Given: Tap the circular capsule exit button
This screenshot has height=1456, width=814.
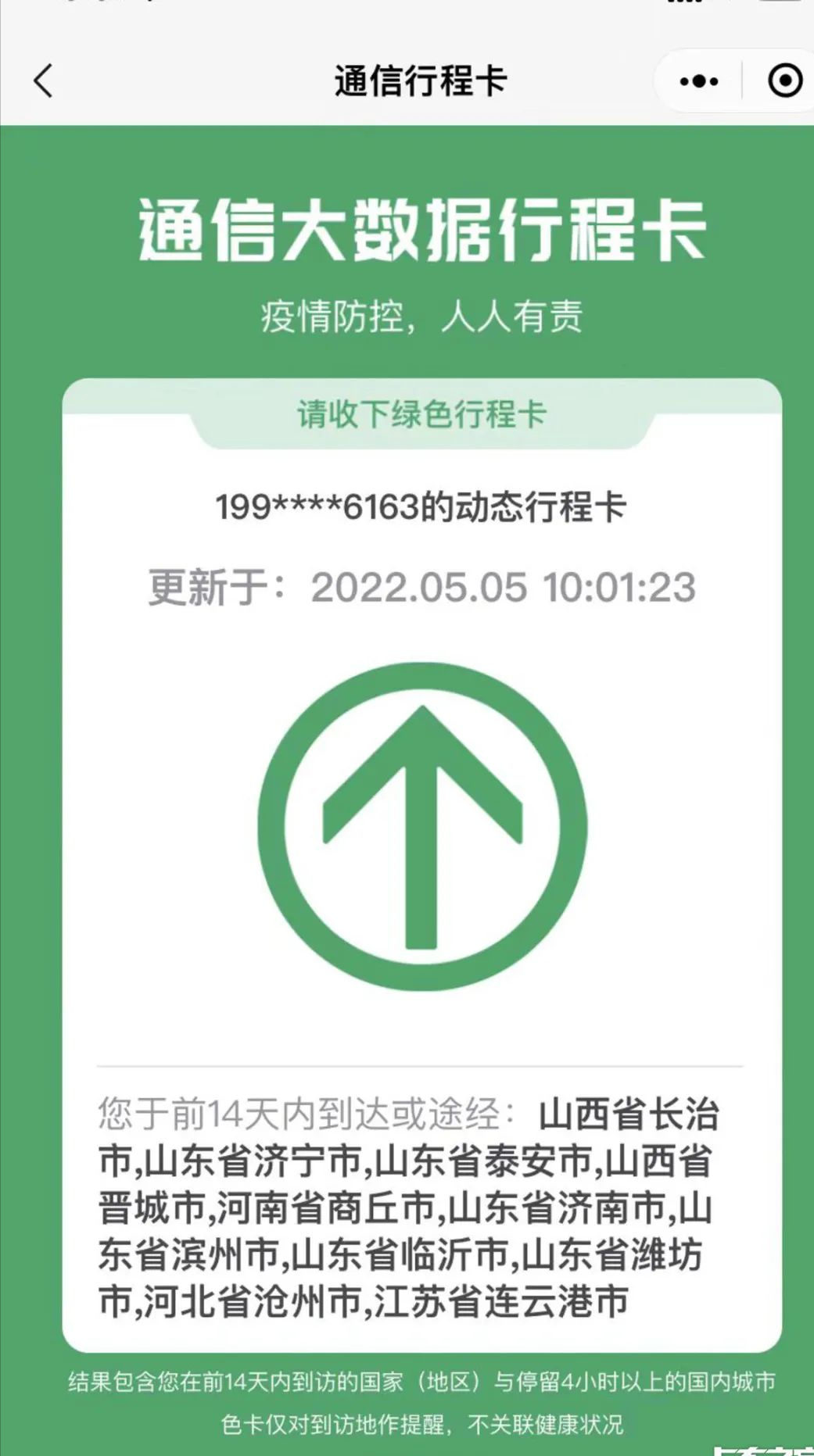Looking at the screenshot, I should tap(784, 80).
